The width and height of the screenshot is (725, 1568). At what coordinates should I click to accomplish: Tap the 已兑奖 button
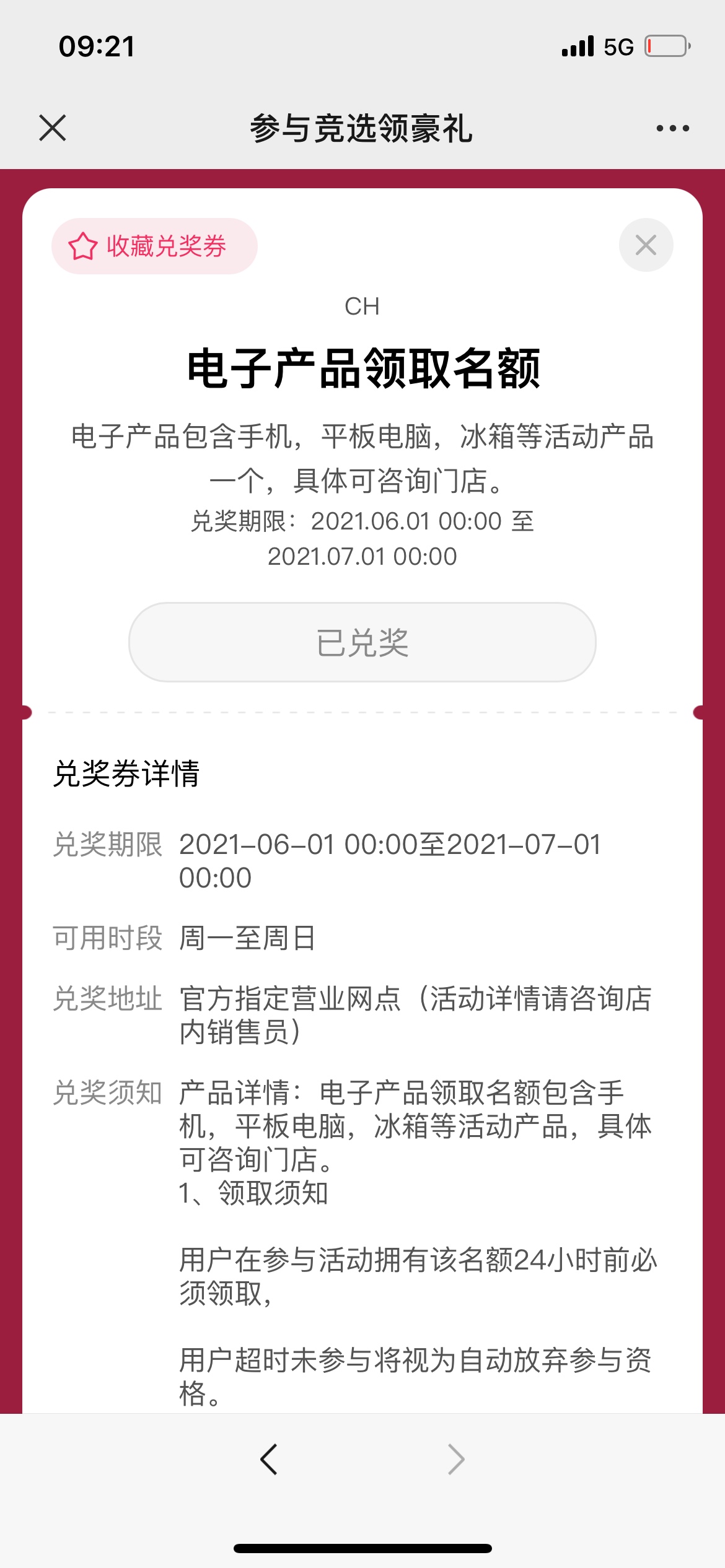[x=362, y=642]
